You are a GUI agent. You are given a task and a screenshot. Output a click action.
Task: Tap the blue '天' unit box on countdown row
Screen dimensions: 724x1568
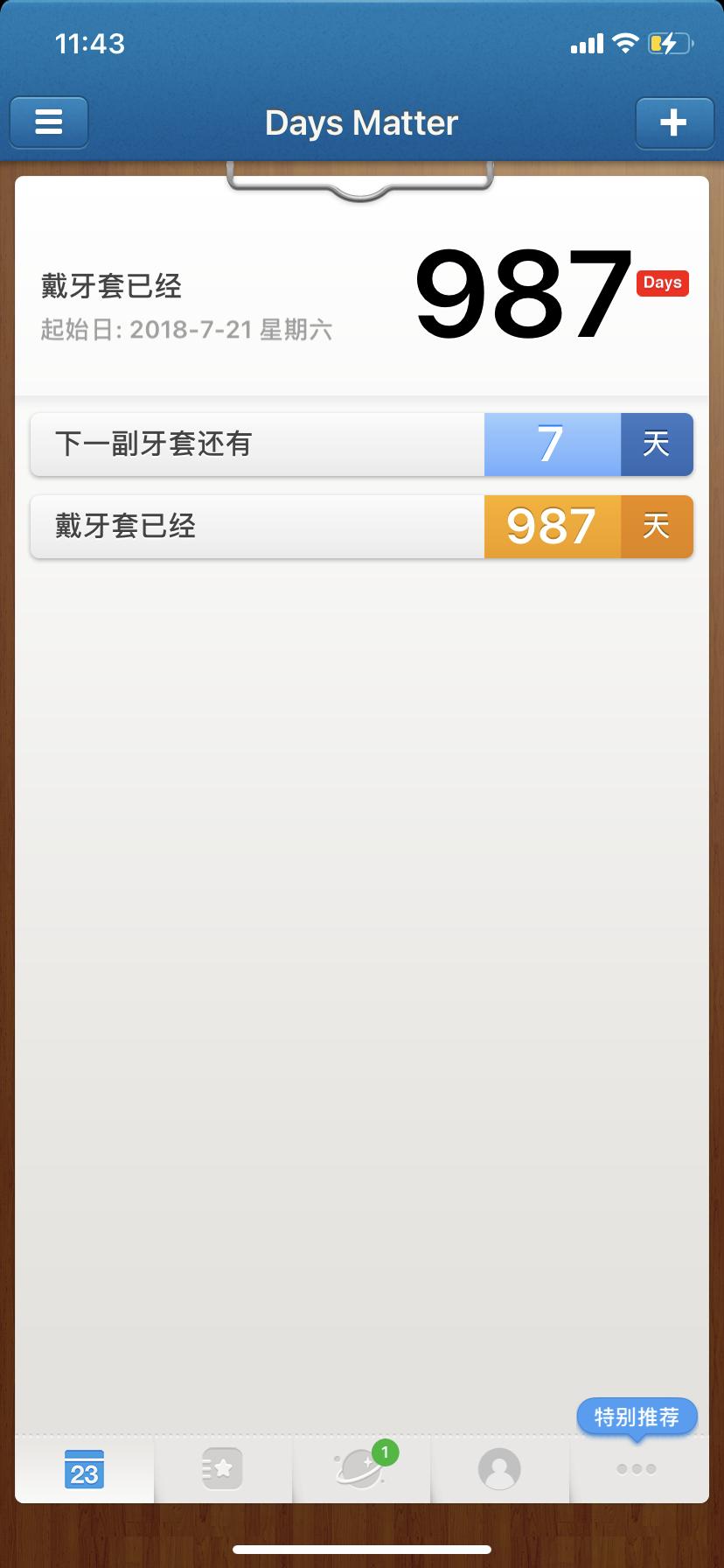tap(657, 444)
